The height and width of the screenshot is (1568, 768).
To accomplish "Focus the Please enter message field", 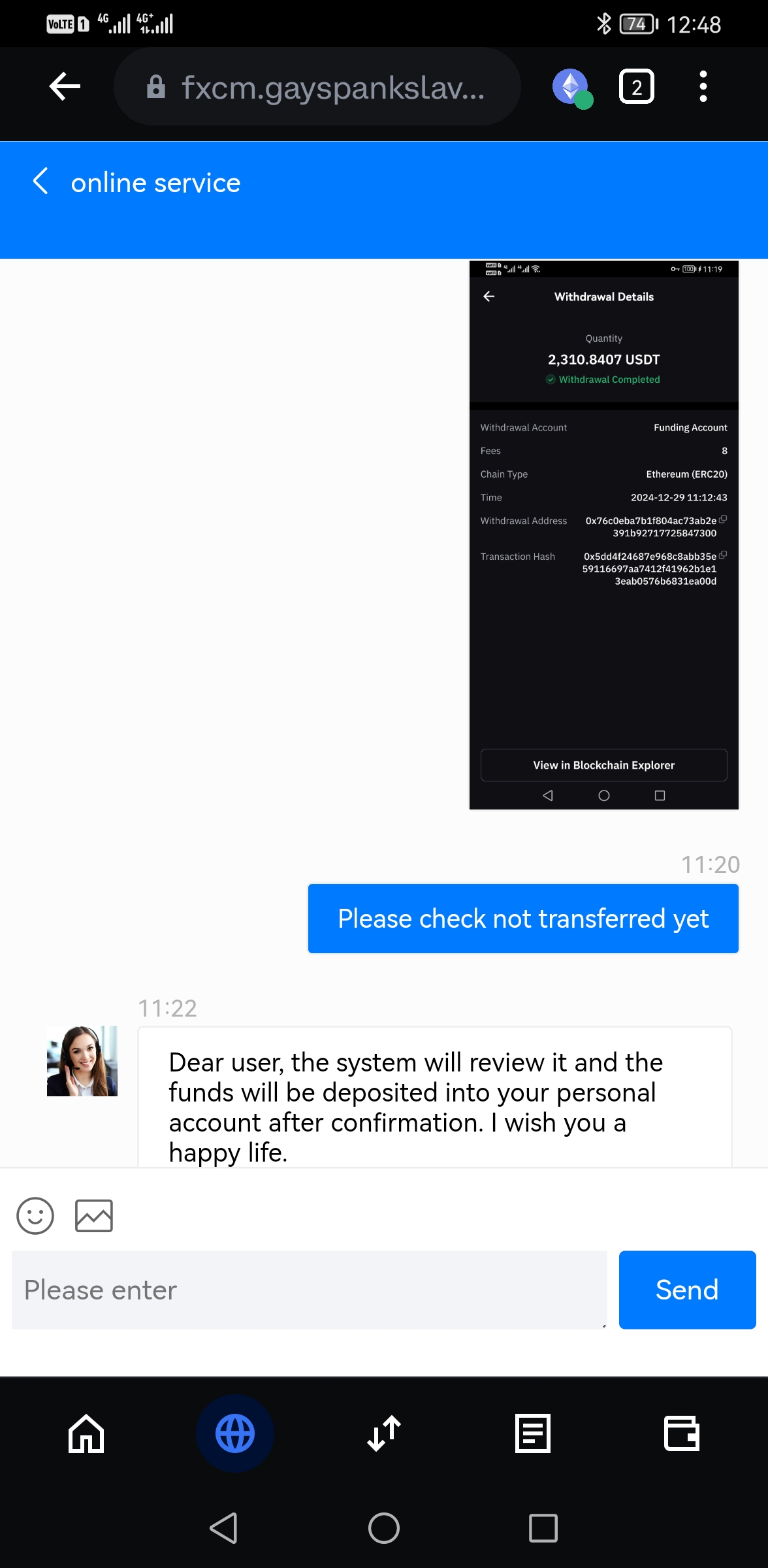I will (309, 1290).
